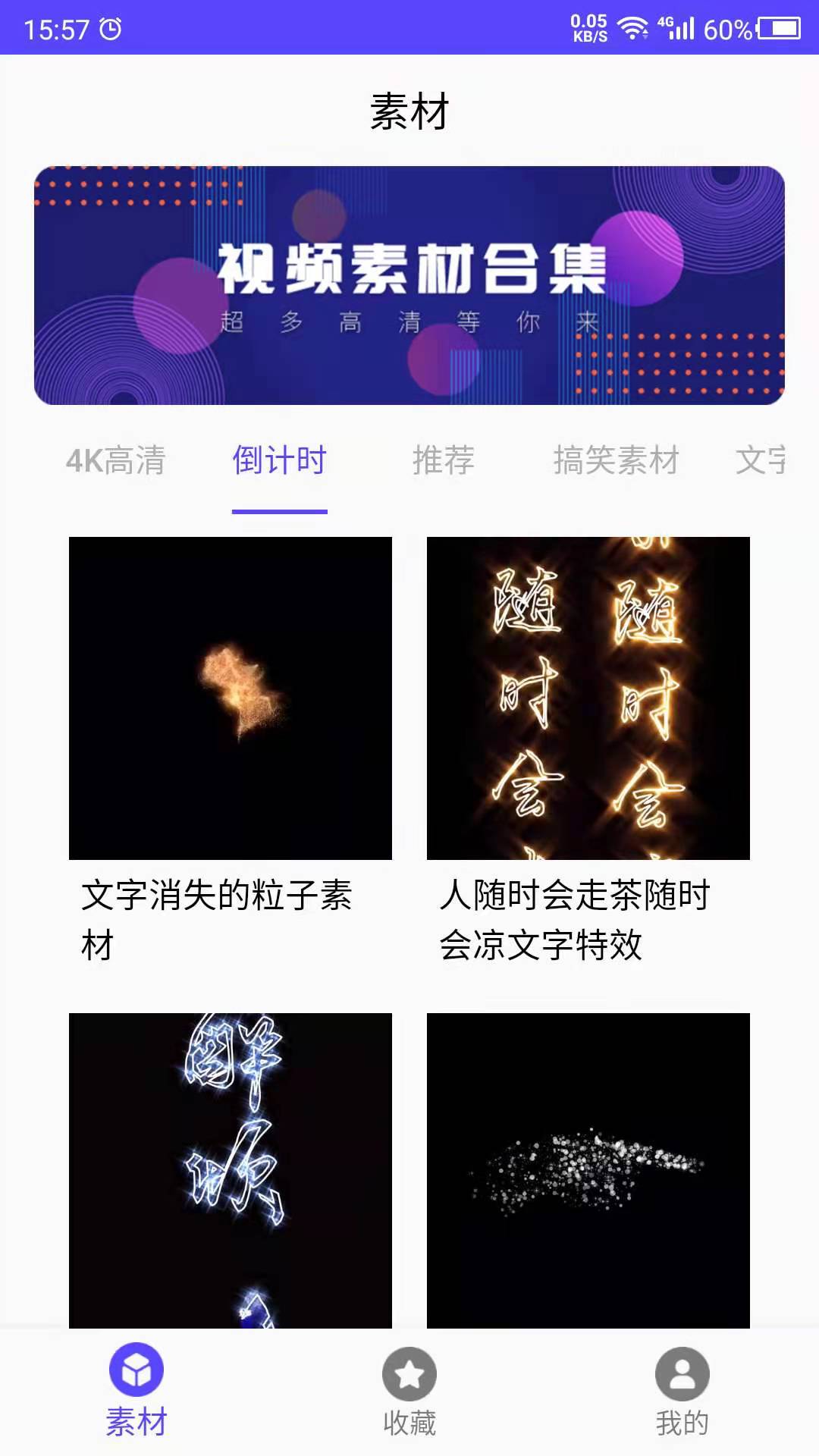This screenshot has width=819, height=1456.
Task: Open the white particle sparkle thumbnail
Action: 588,1169
